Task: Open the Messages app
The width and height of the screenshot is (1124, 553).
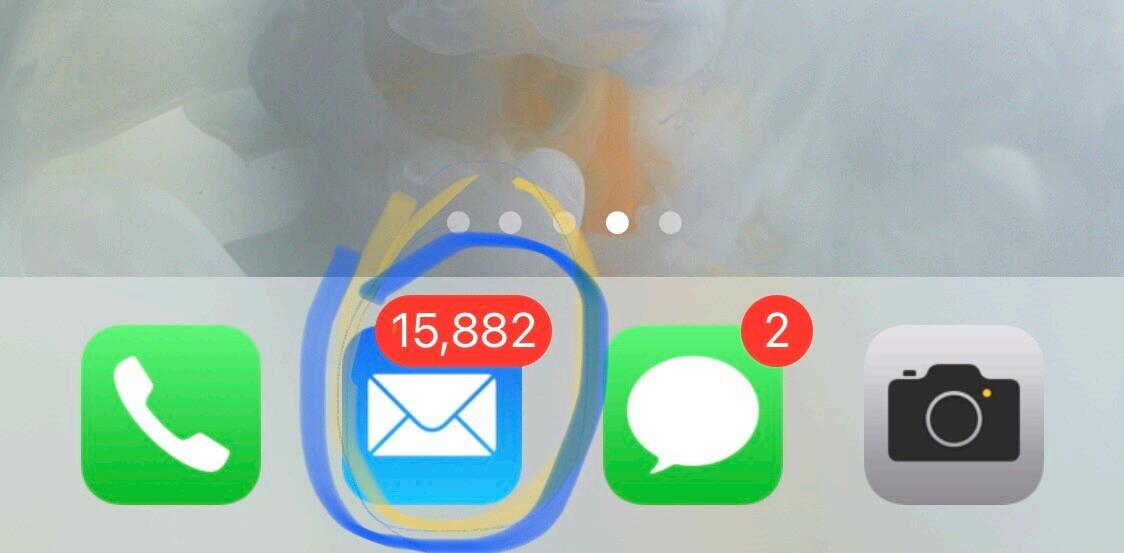Action: click(693, 414)
